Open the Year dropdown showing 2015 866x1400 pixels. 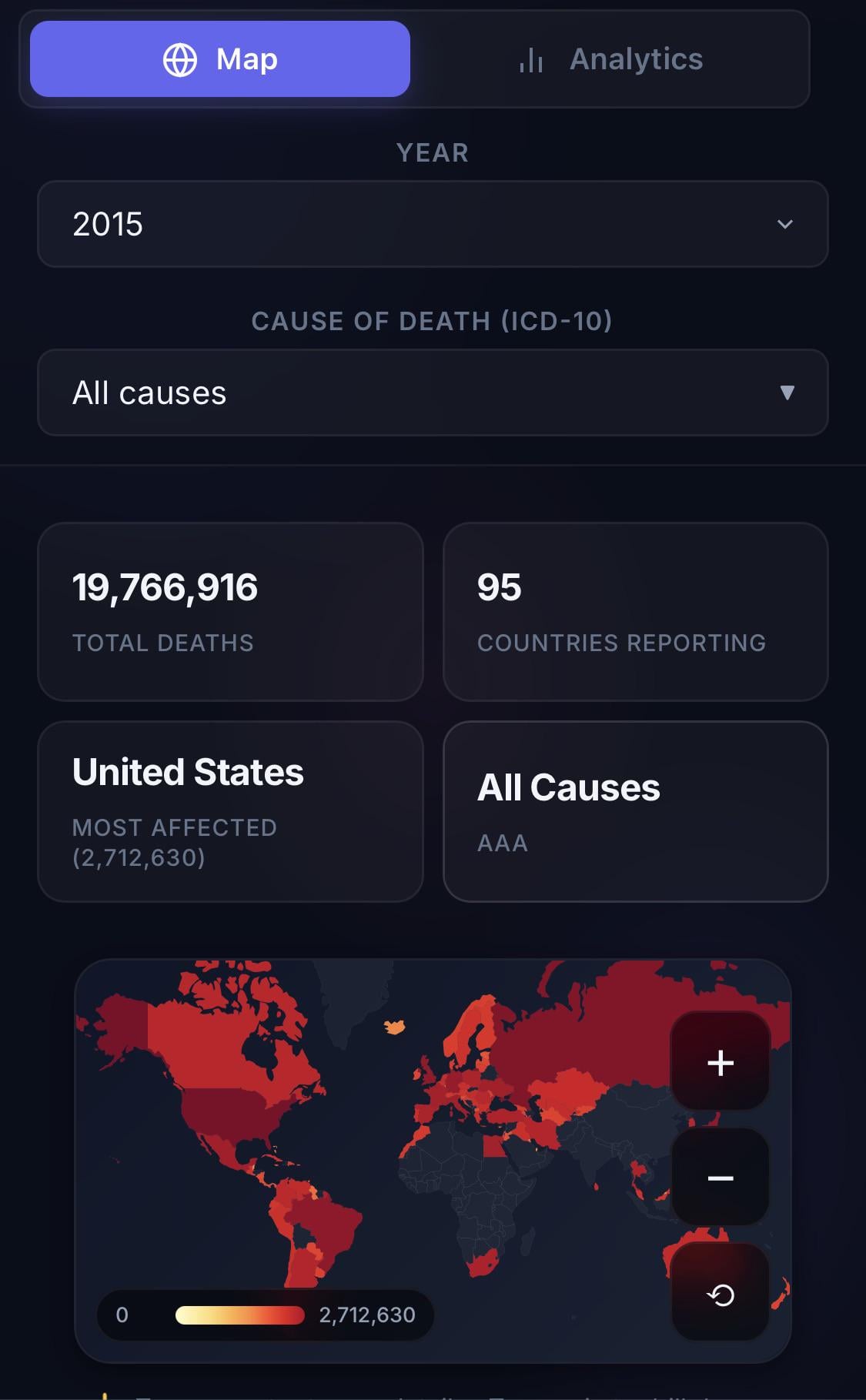tap(433, 224)
